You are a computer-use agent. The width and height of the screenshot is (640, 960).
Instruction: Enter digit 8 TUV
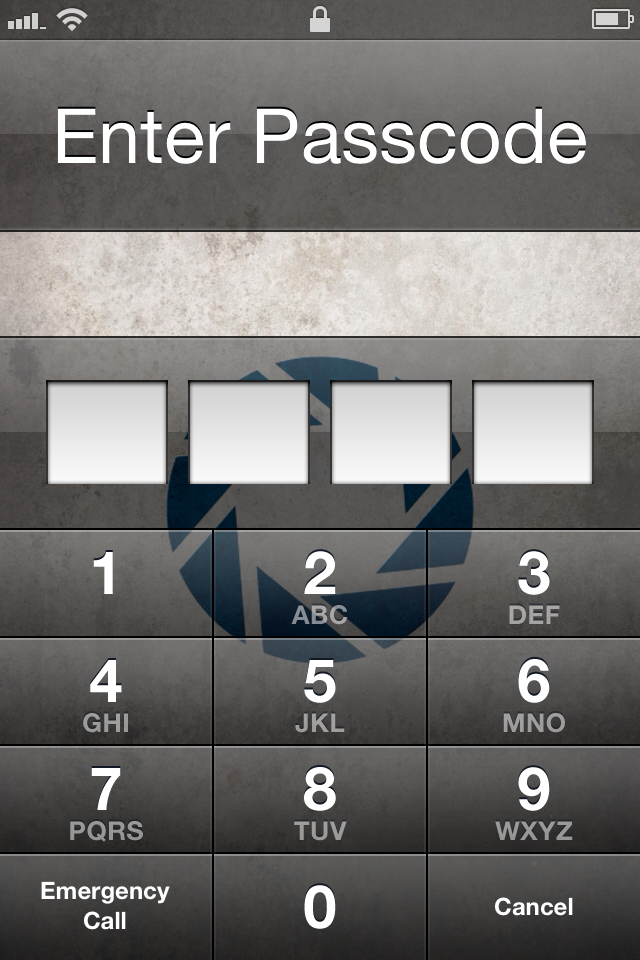pyautogui.click(x=320, y=800)
